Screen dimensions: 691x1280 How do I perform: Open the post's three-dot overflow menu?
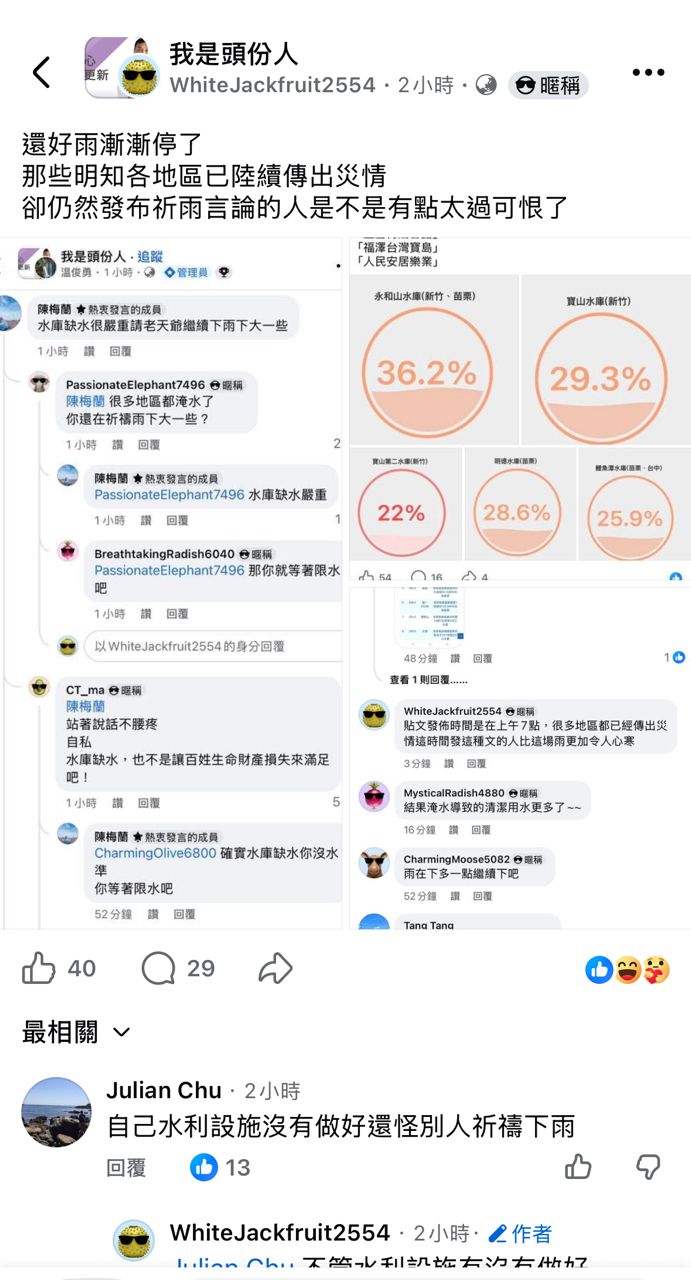pos(648,72)
